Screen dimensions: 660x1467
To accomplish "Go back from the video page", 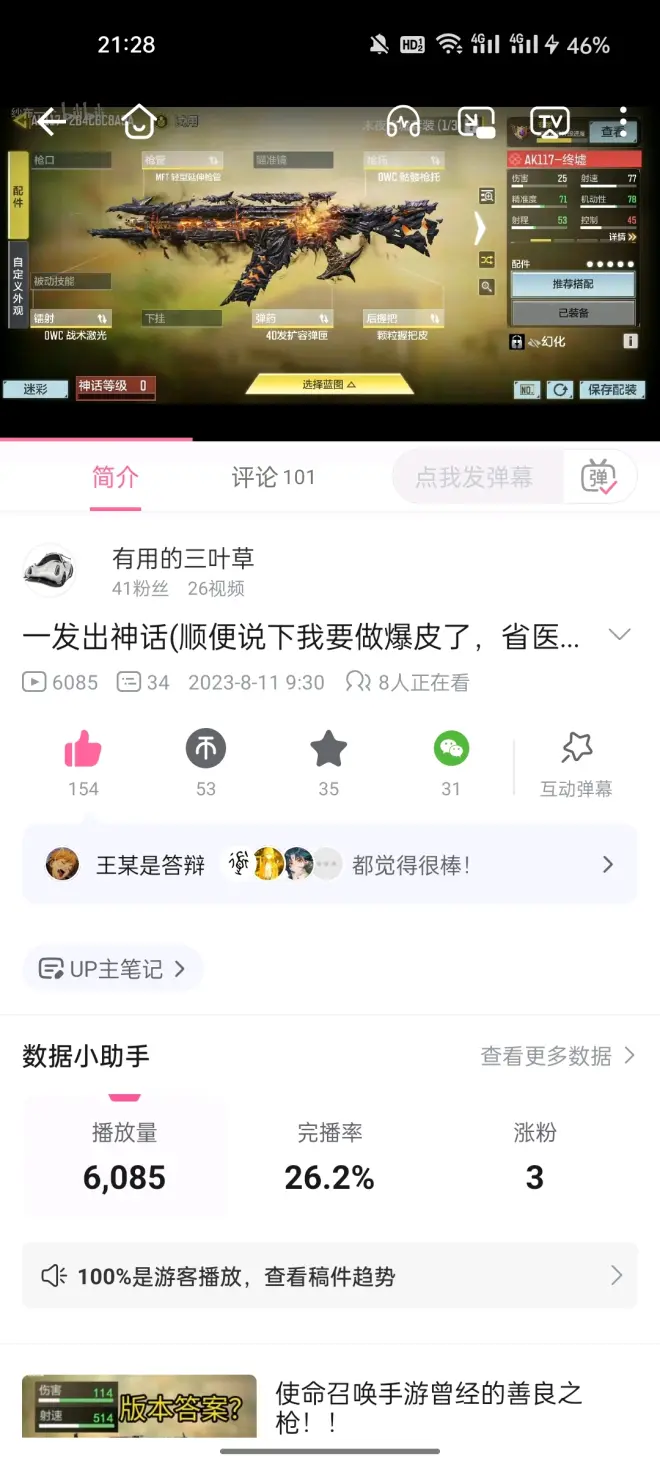I will [49, 122].
